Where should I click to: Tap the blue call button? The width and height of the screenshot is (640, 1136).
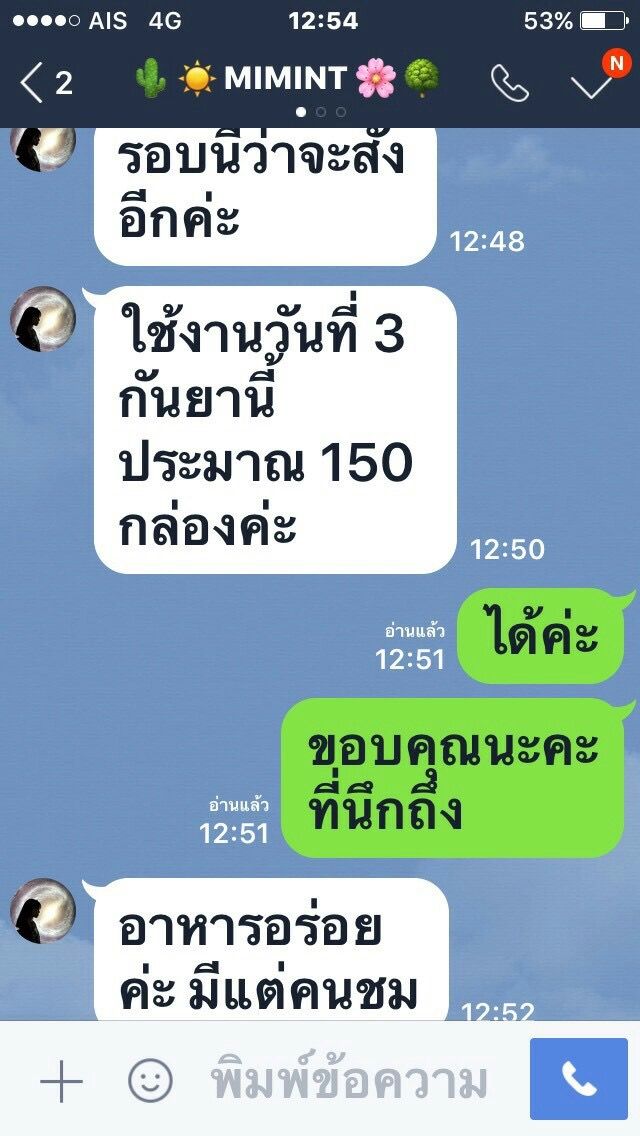coord(579,1079)
